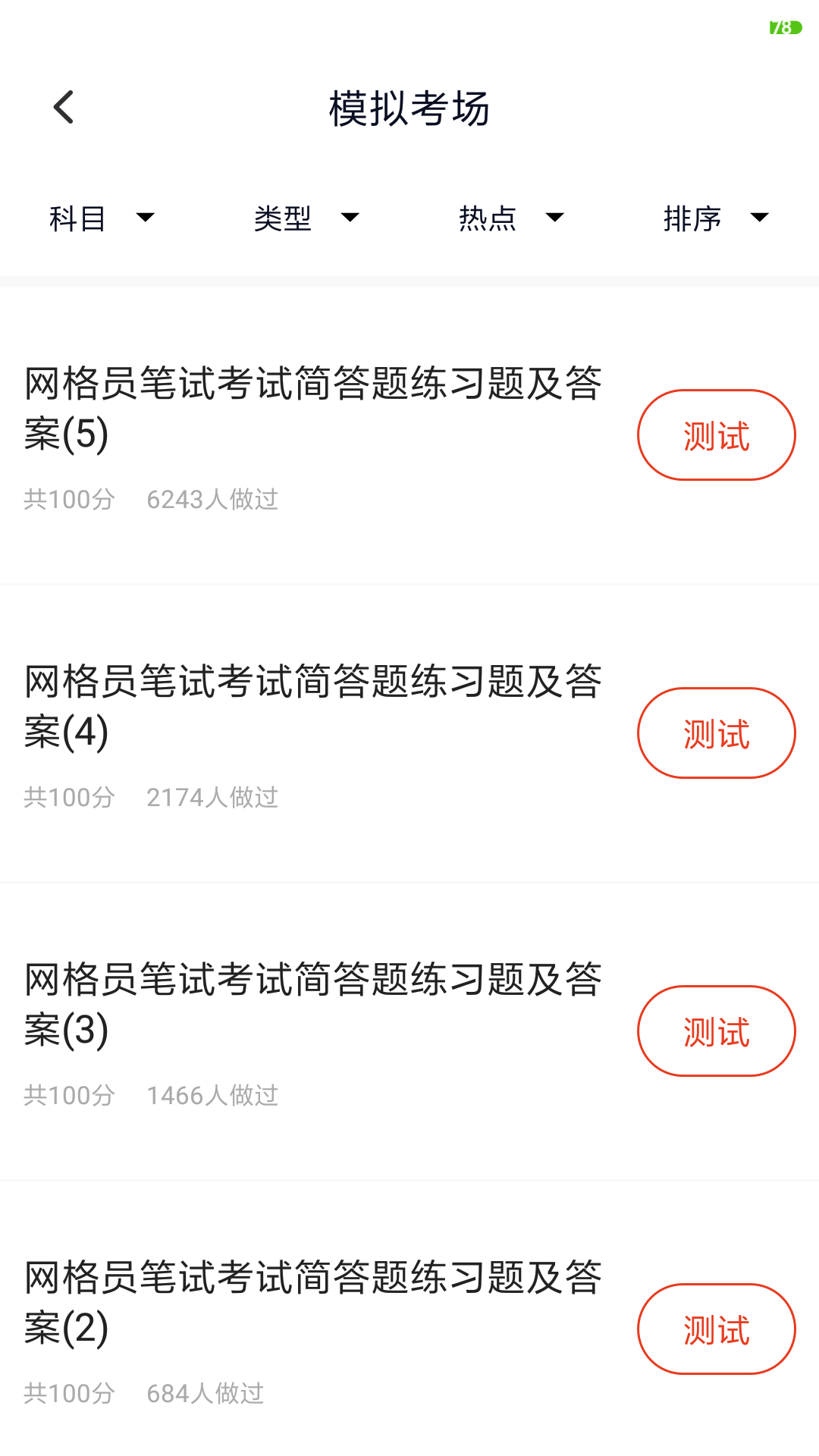Click the 类型 dropdown arrow icon

coord(350,219)
